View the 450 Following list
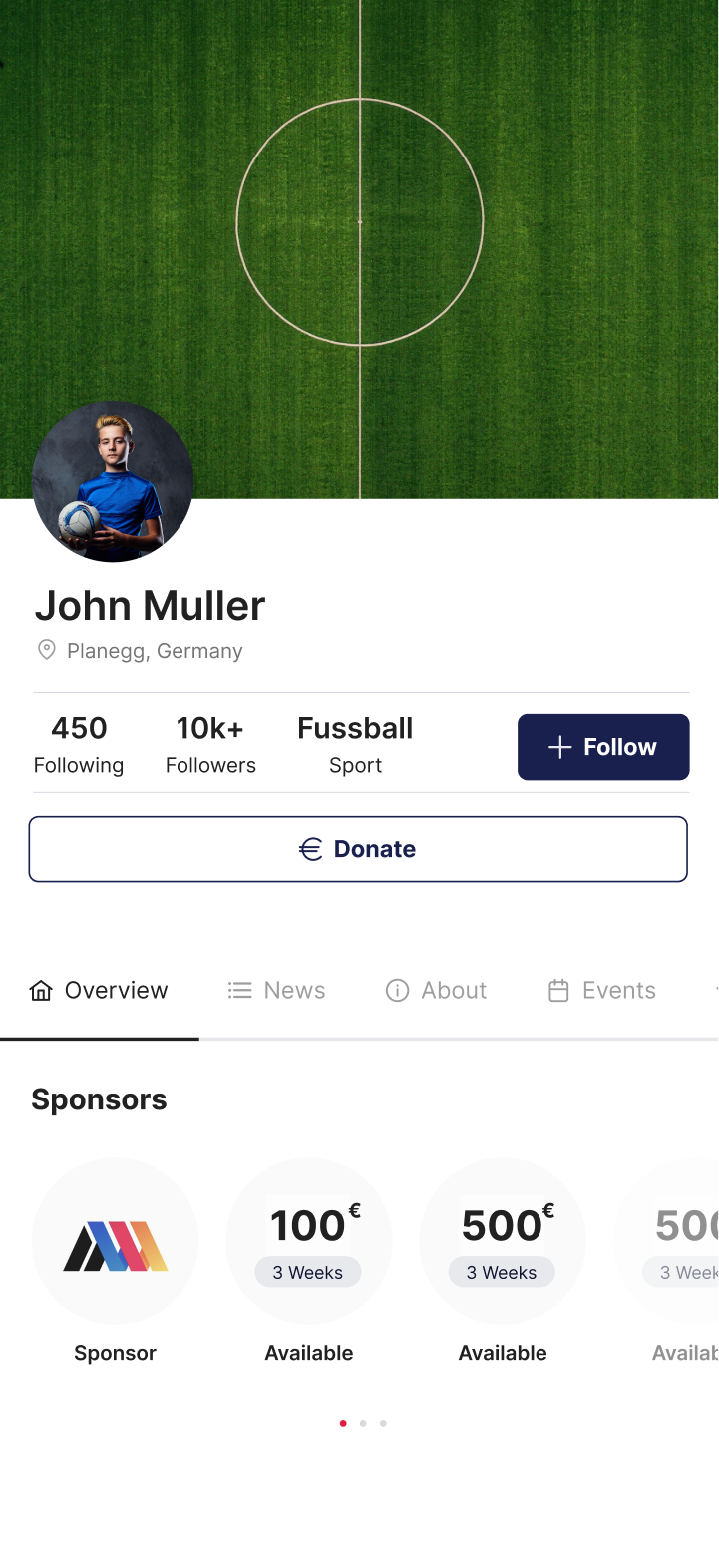The width and height of the screenshot is (719, 1568). [79, 745]
